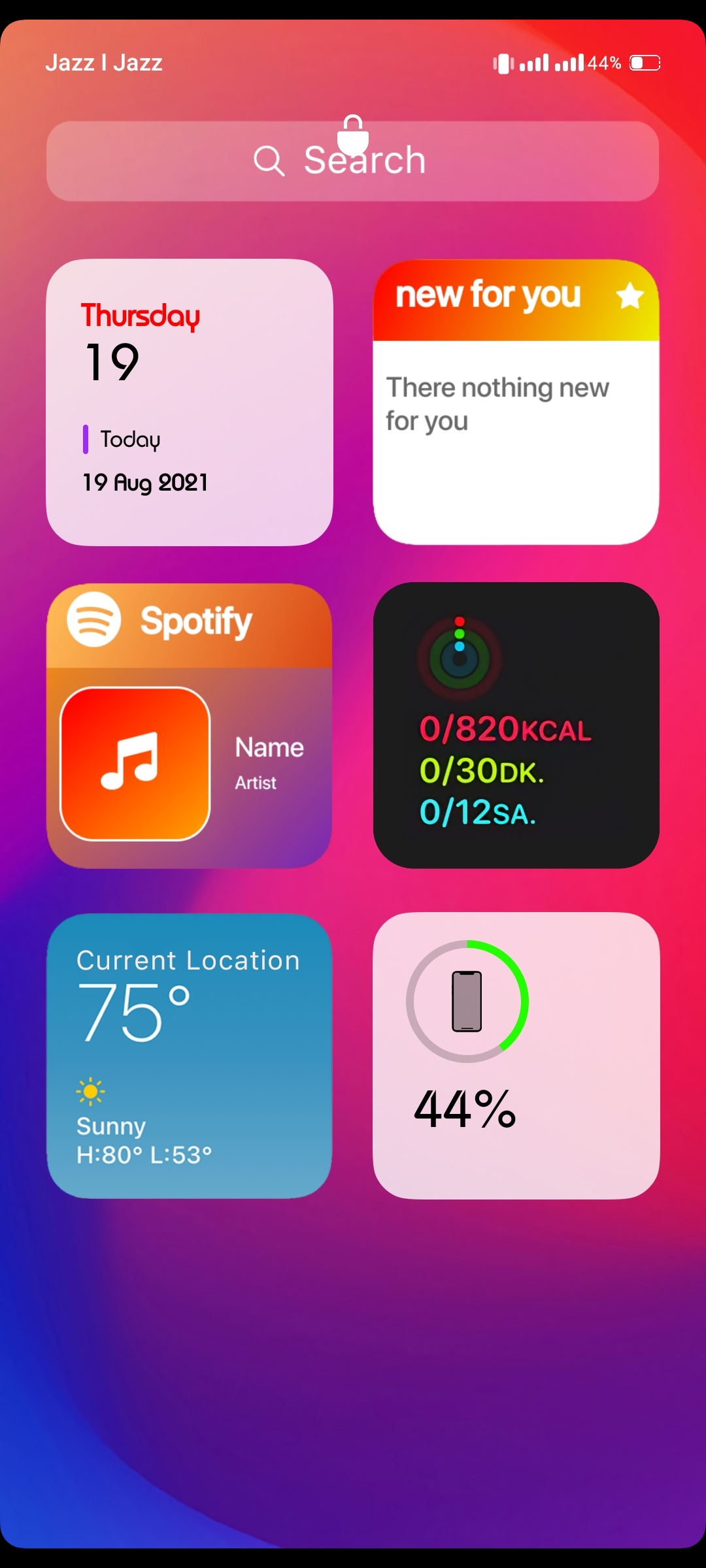
Task: Tap the lock icon above the Search bar
Action: [353, 135]
